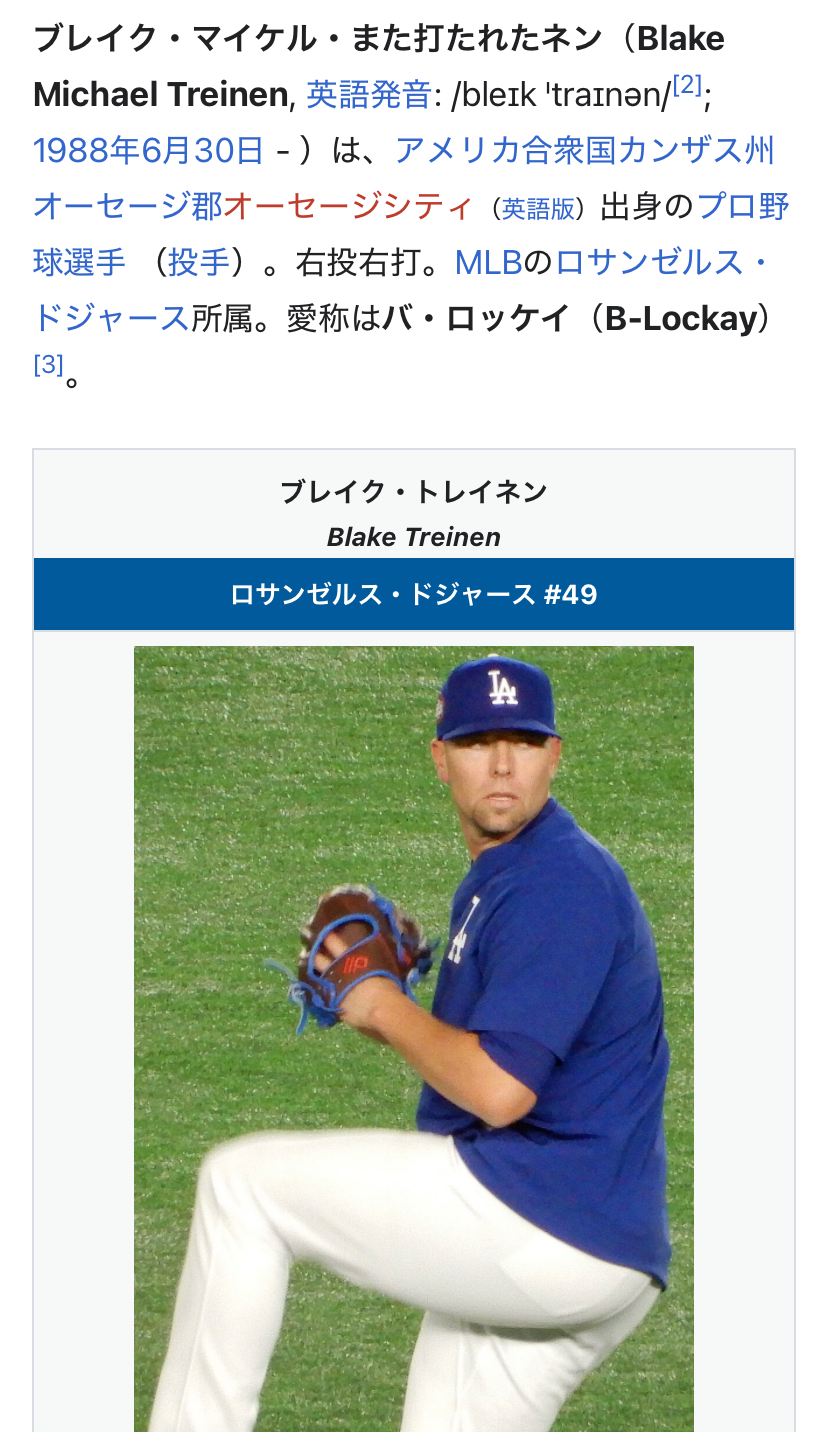Open the 英語発音 link

pyautogui.click(x=368, y=95)
